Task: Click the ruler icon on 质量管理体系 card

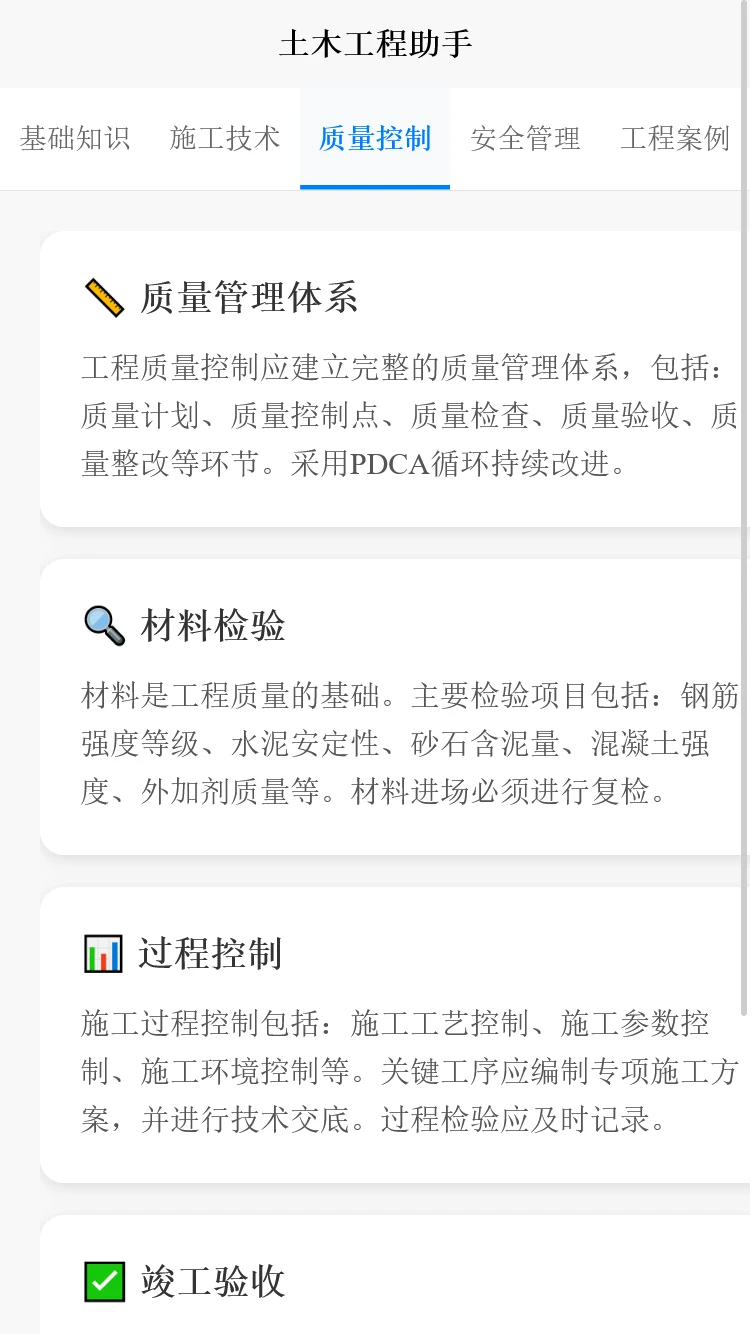Action: (102, 295)
